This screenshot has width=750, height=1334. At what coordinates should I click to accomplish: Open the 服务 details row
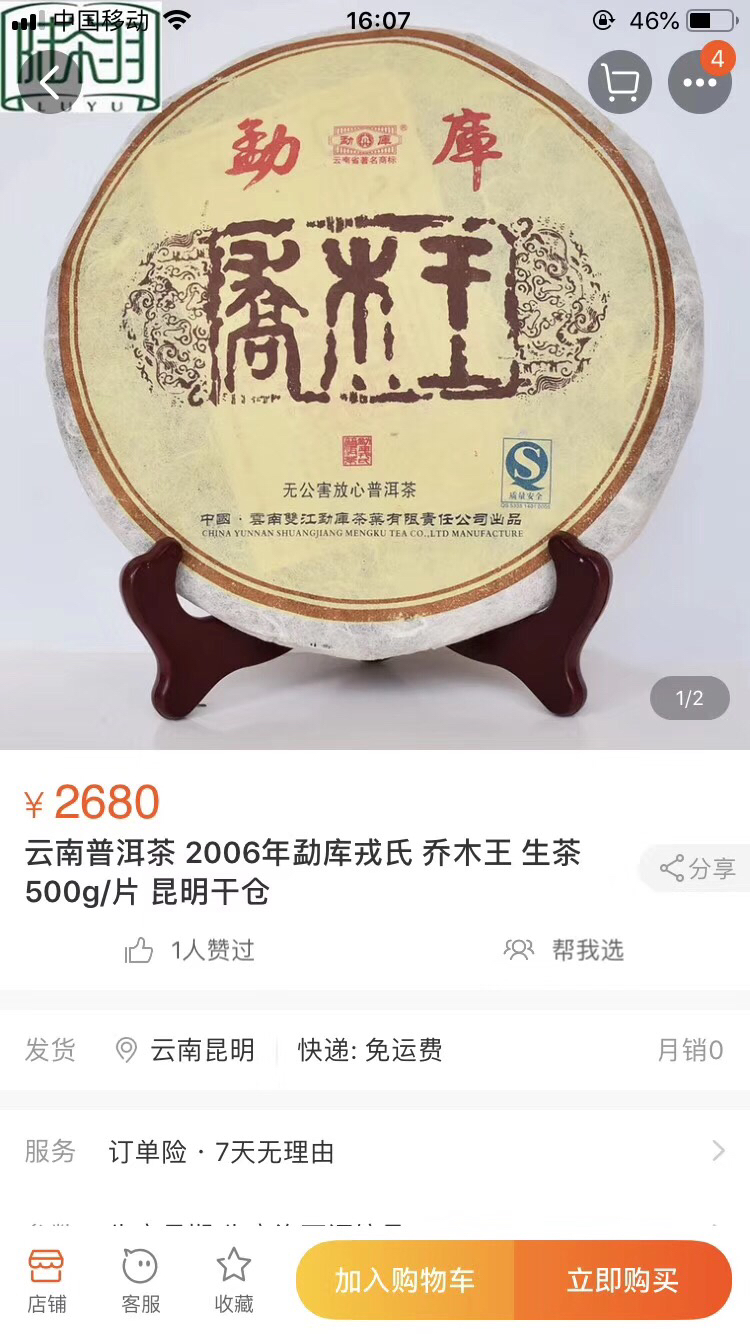375,1152
